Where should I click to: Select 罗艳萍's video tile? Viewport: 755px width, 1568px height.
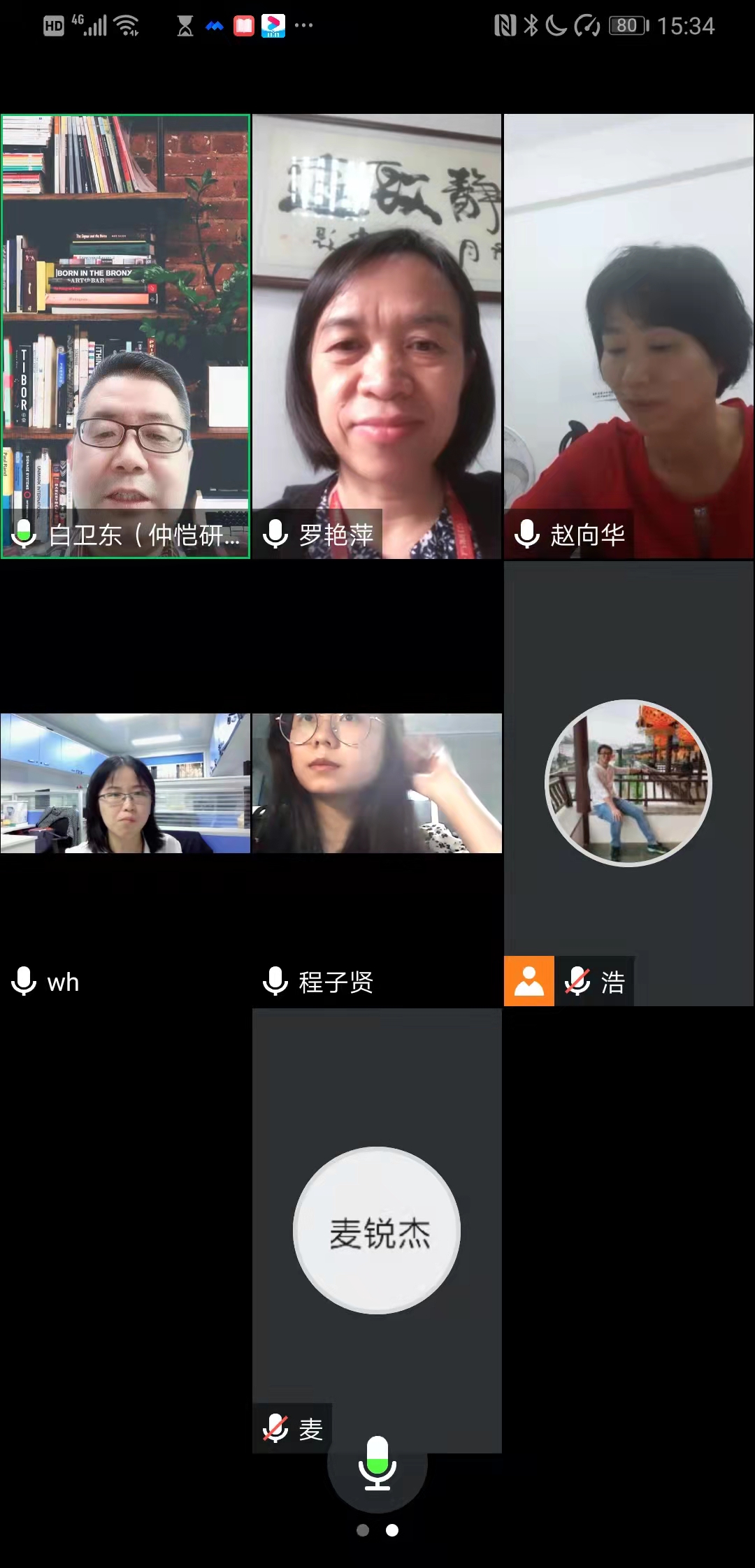[x=377, y=335]
